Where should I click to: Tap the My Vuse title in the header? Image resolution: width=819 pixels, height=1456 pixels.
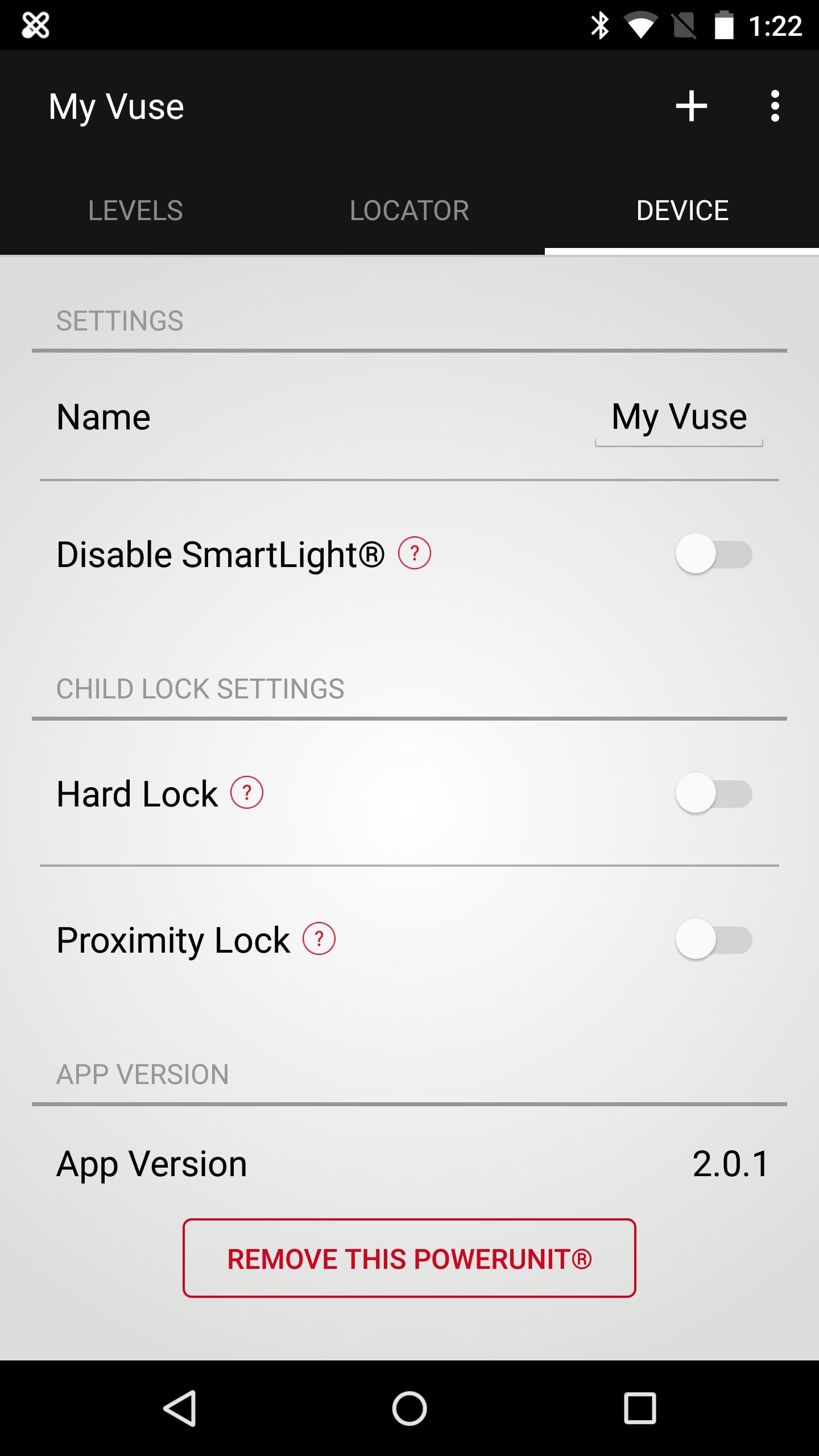[117, 106]
